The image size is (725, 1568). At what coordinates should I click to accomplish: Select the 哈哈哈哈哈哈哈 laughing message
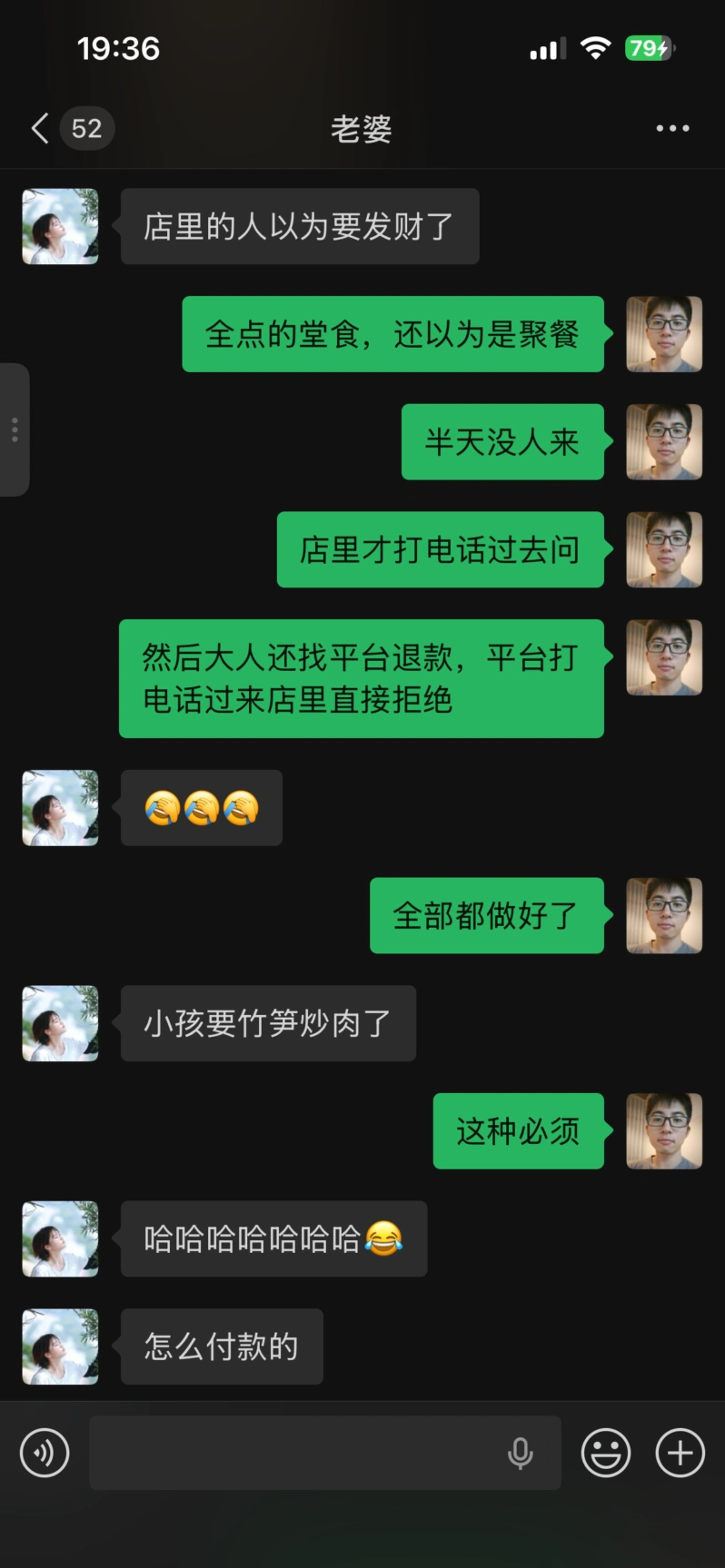click(x=273, y=1239)
